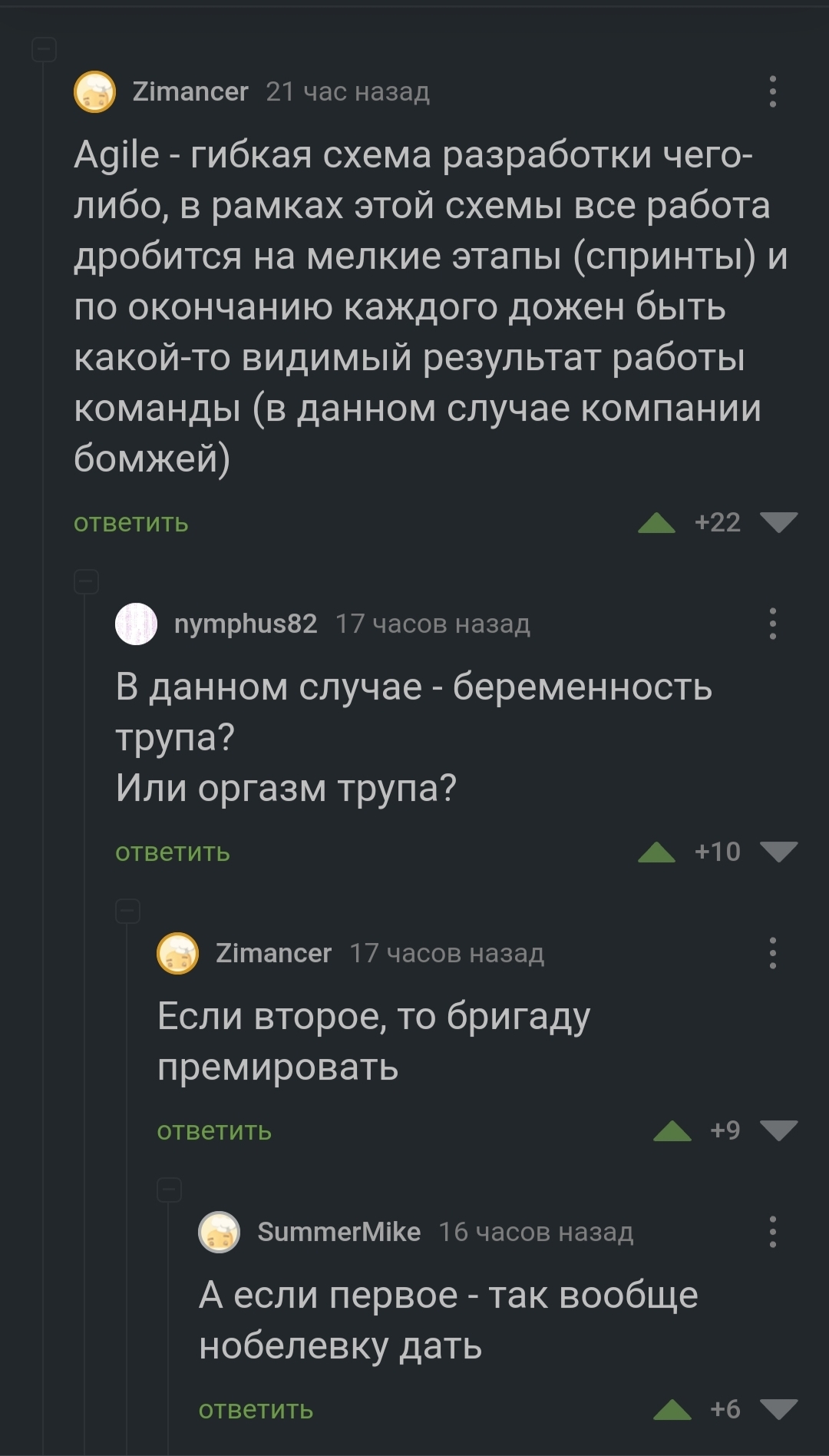Upvote nymphus82's comment rated +10

pyautogui.click(x=656, y=852)
